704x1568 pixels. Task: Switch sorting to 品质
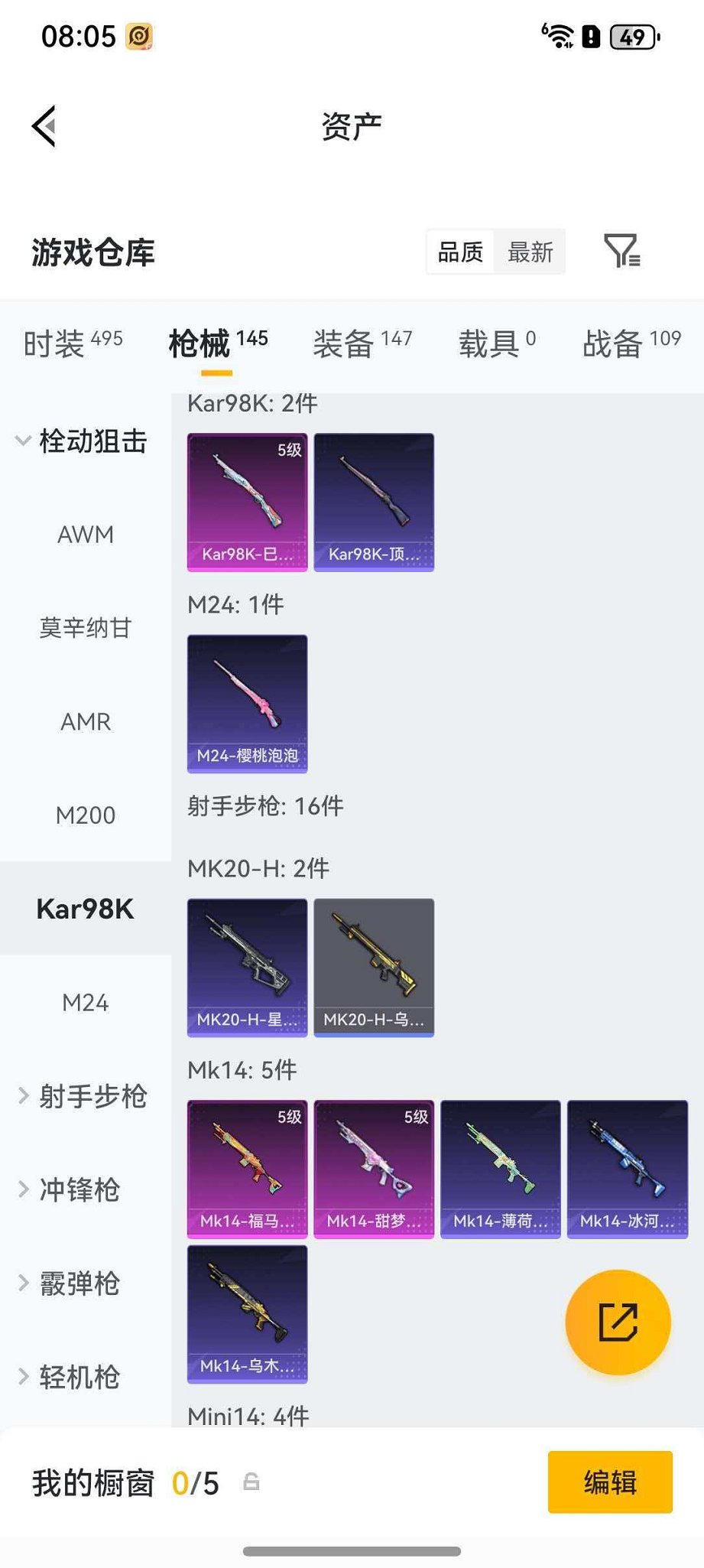(459, 251)
